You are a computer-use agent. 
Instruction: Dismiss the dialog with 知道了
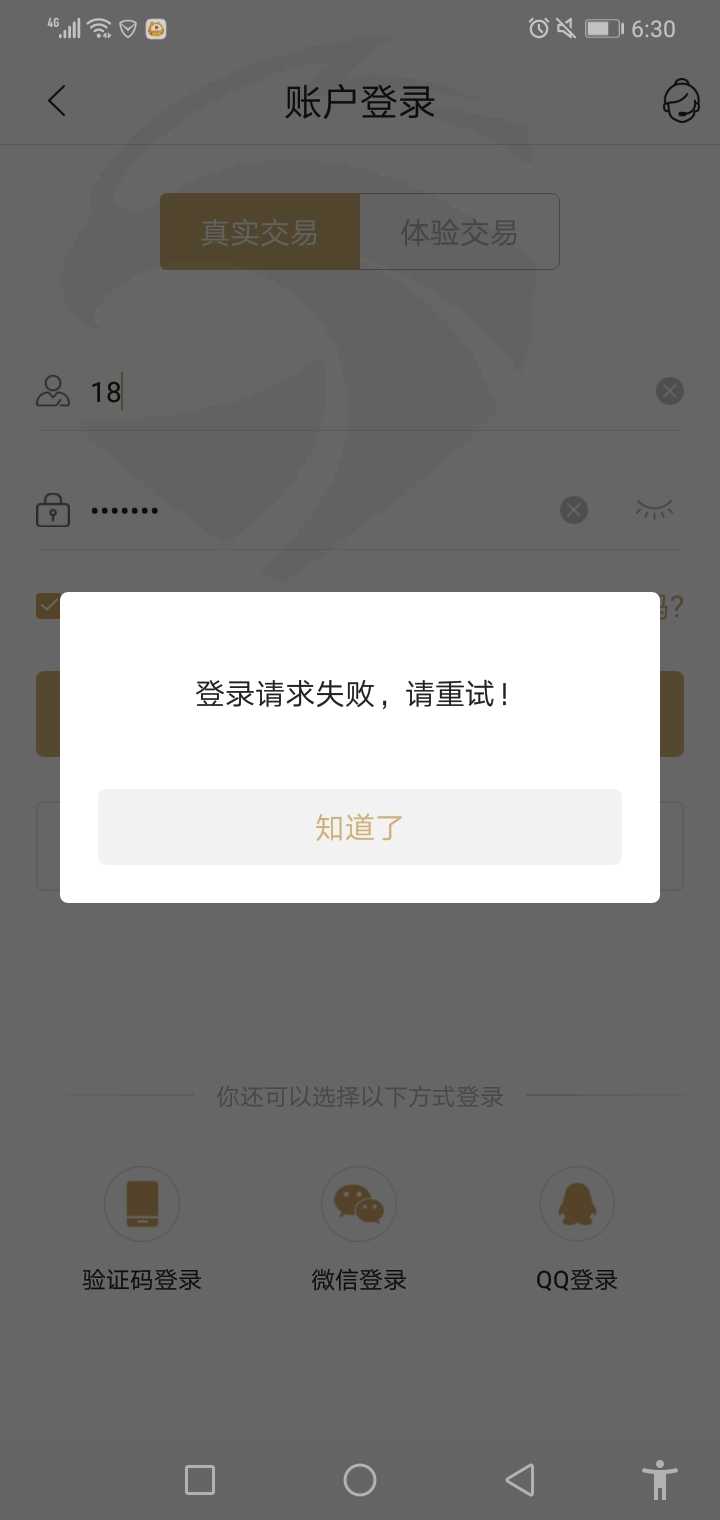[360, 827]
